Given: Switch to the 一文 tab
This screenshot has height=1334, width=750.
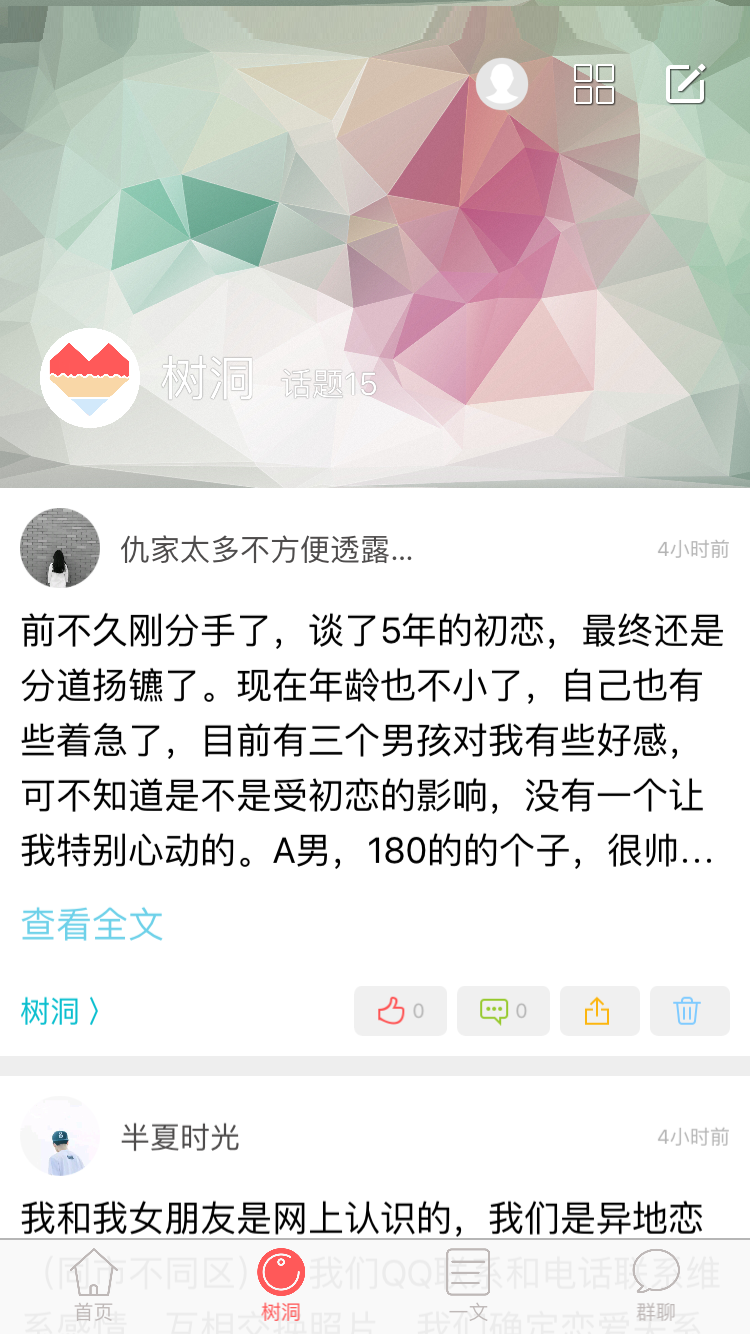Looking at the screenshot, I should pos(468,1286).
